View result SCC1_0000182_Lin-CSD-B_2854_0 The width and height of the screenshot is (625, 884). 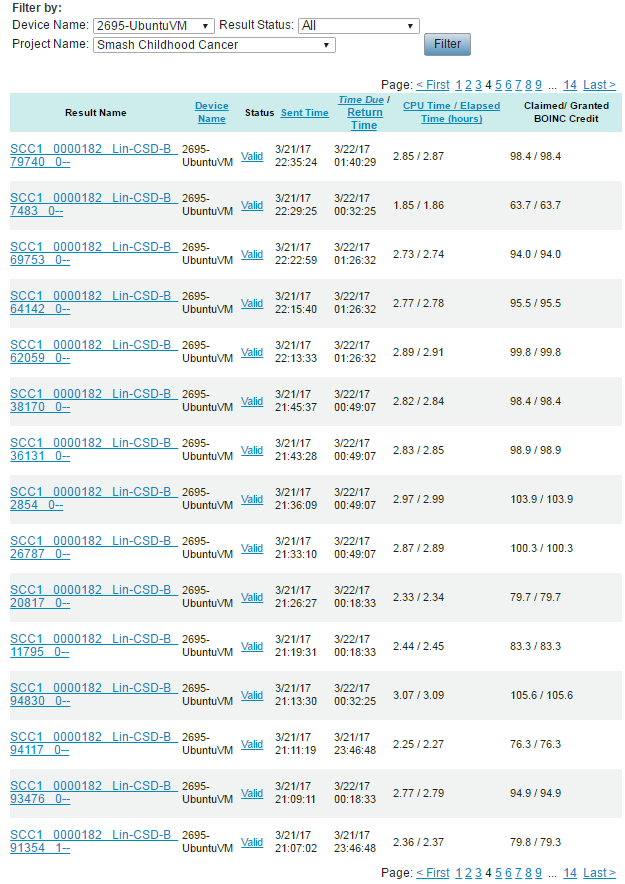(94, 497)
